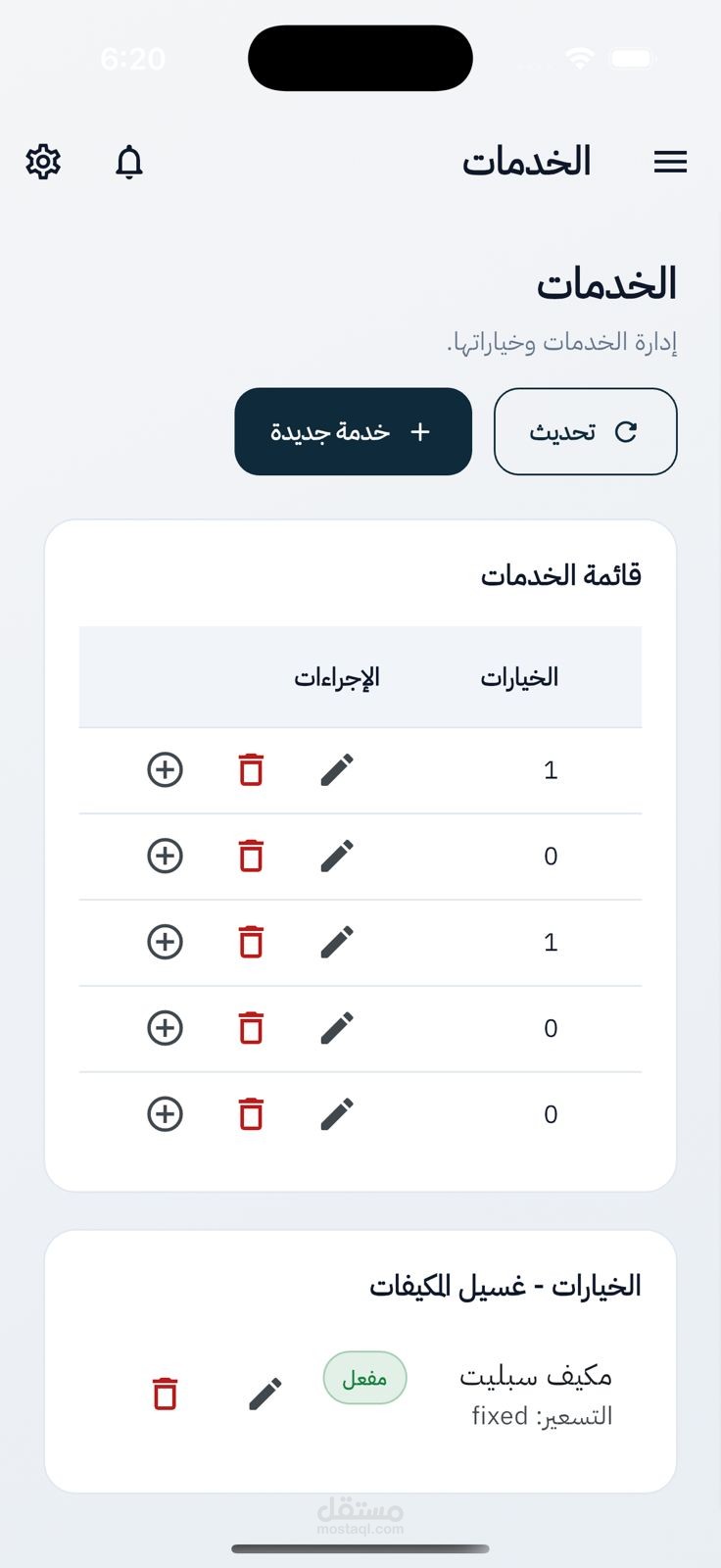Delete the مكيف سبليت option
This screenshot has height=1568, width=721.
(x=165, y=1393)
